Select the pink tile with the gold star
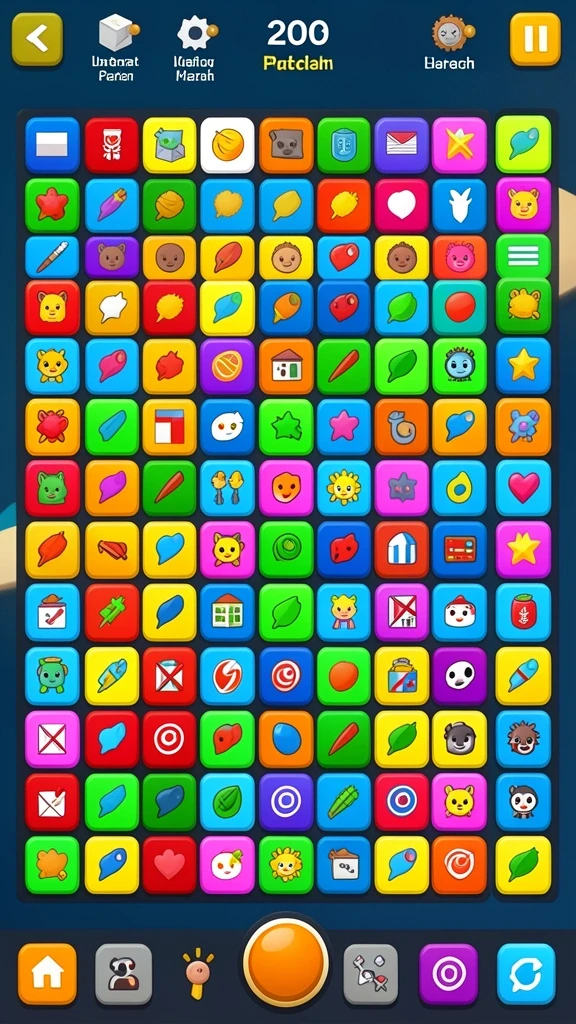 click(523, 549)
